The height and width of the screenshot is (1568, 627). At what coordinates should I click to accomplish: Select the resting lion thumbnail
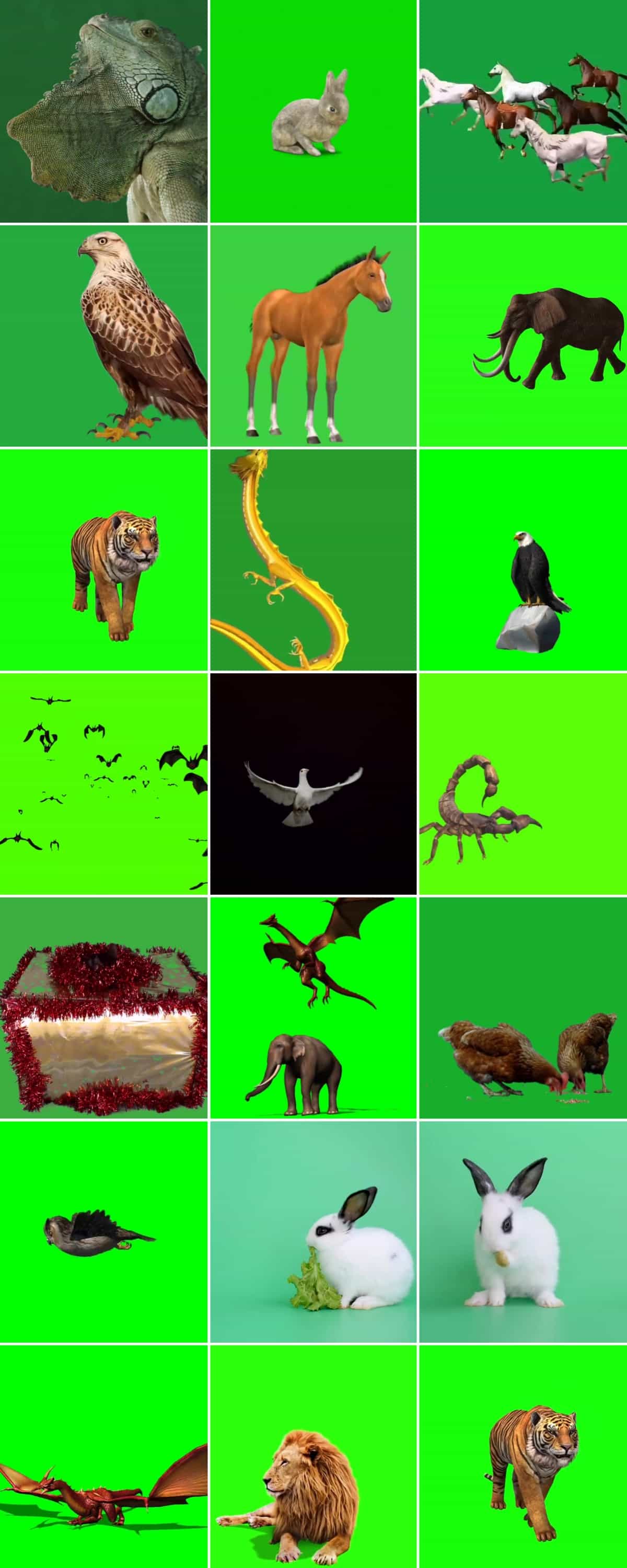[313, 1456]
